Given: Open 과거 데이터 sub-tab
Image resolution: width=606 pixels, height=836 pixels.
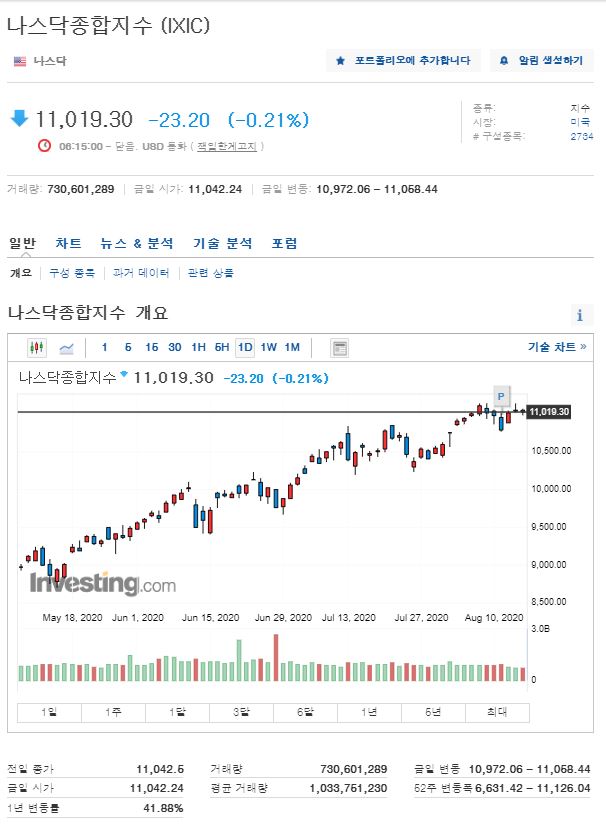Looking at the screenshot, I should click(141, 273).
